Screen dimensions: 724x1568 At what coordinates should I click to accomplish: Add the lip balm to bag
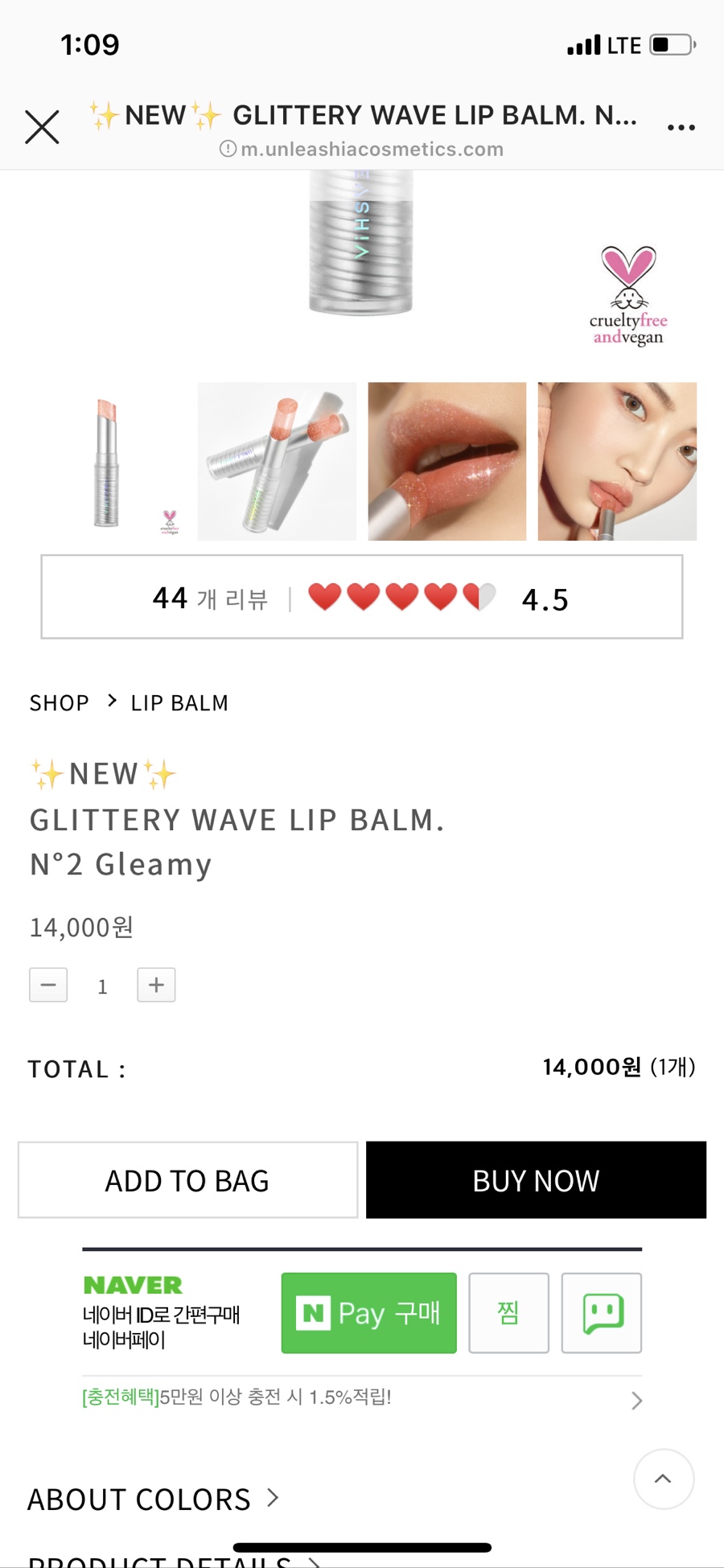coord(187,1180)
